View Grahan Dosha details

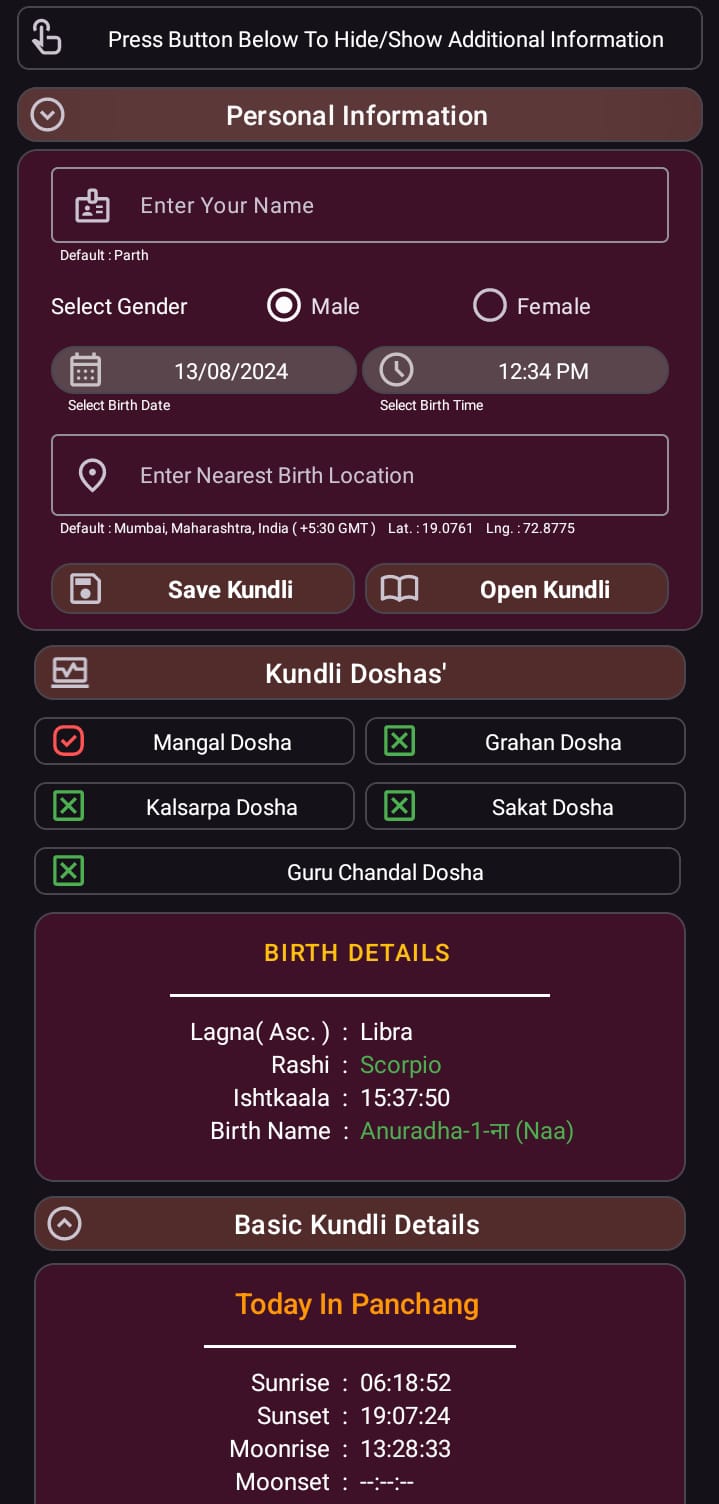(525, 742)
